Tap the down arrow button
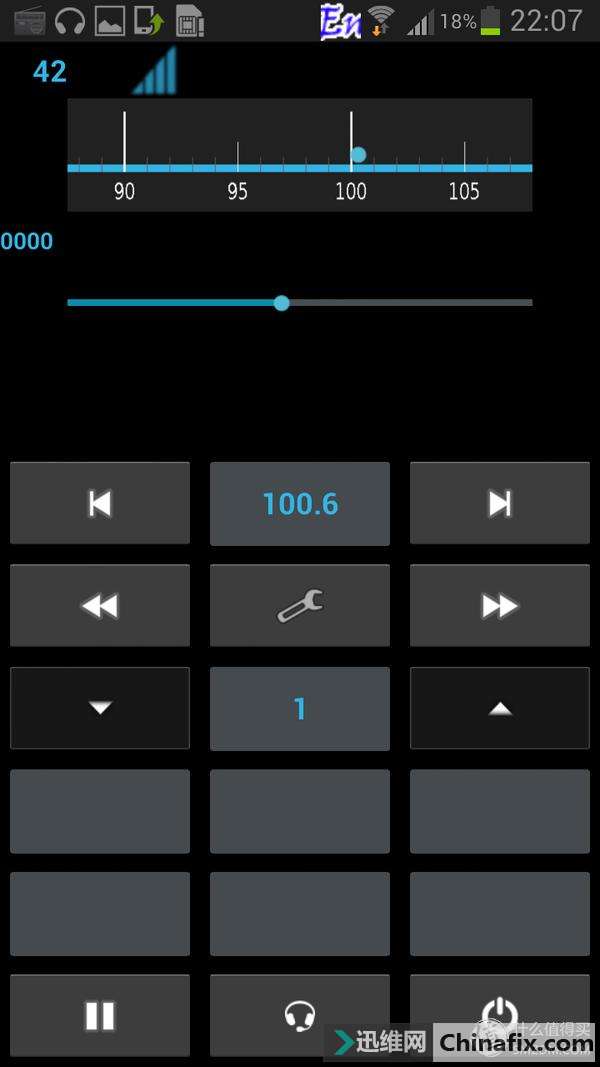 (100, 708)
